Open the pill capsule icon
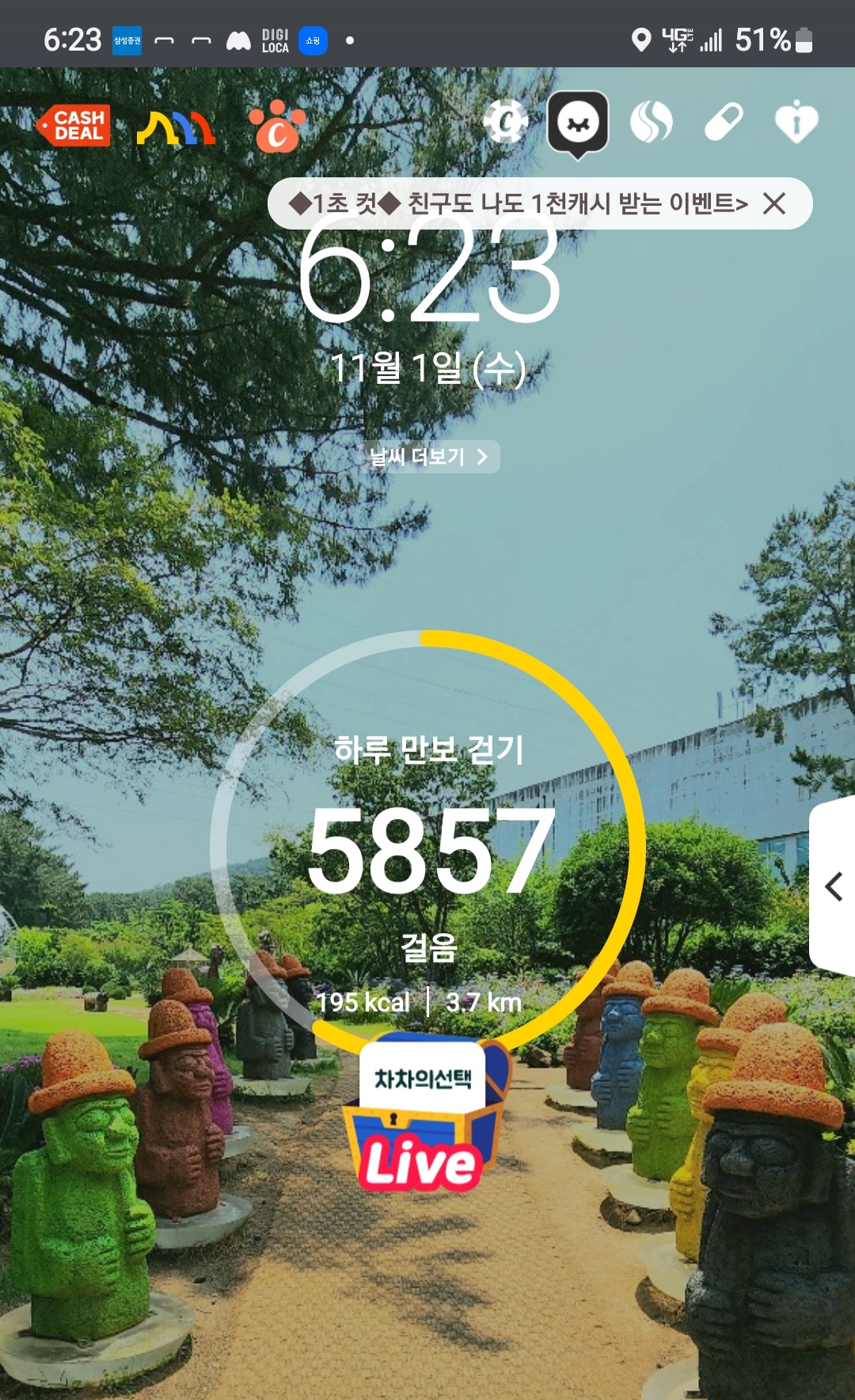The image size is (855, 1400). point(723,123)
